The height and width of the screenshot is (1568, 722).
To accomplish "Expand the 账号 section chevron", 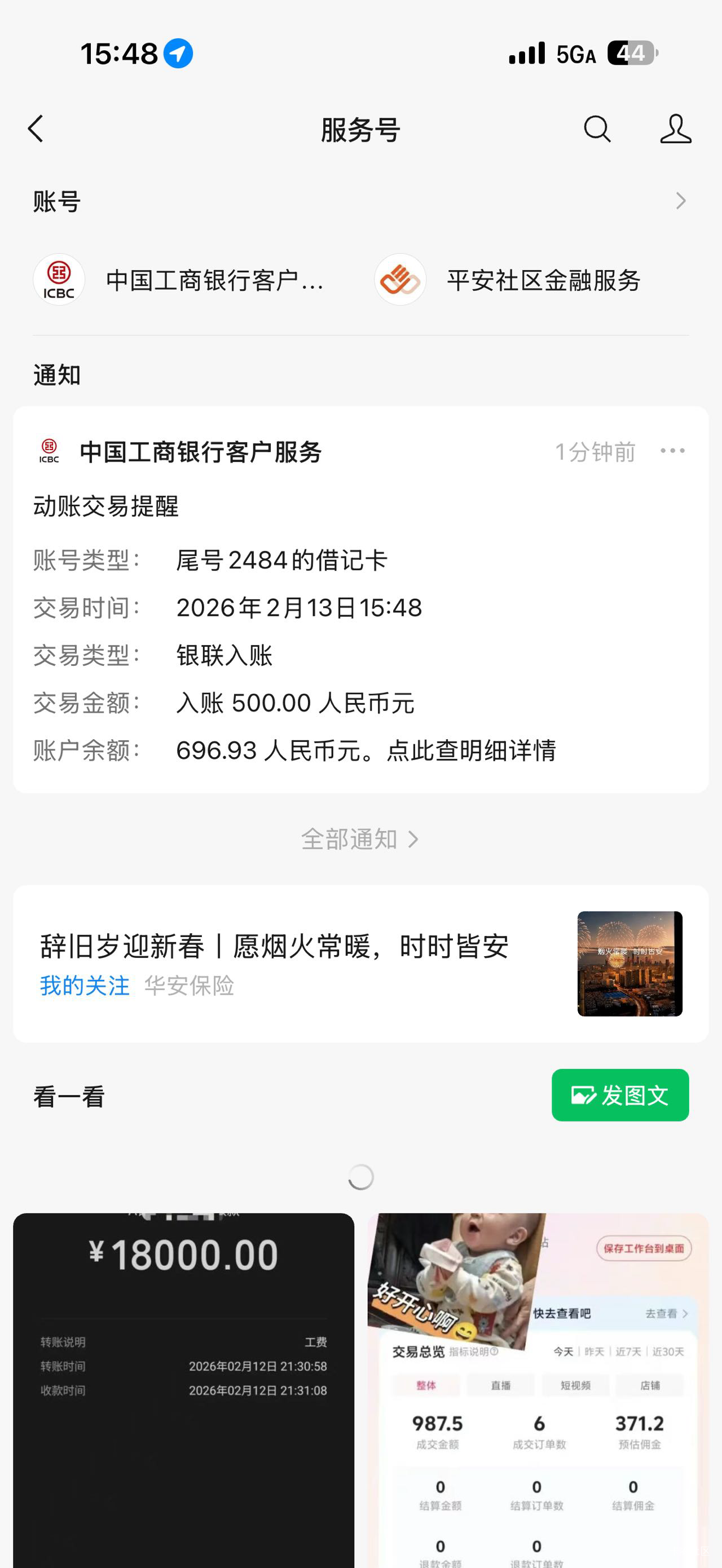I will point(680,201).
